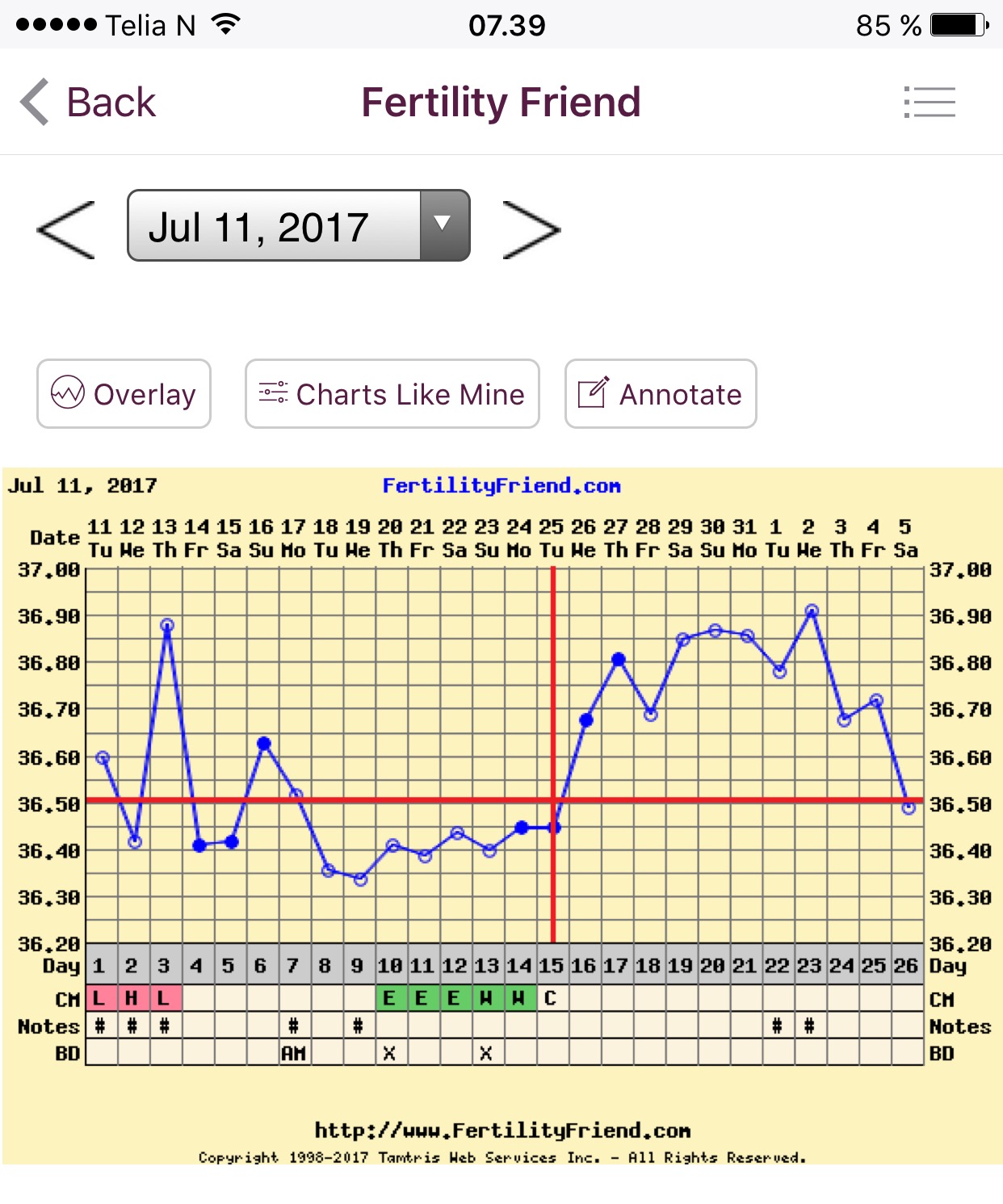Annotate this chart

tap(660, 394)
